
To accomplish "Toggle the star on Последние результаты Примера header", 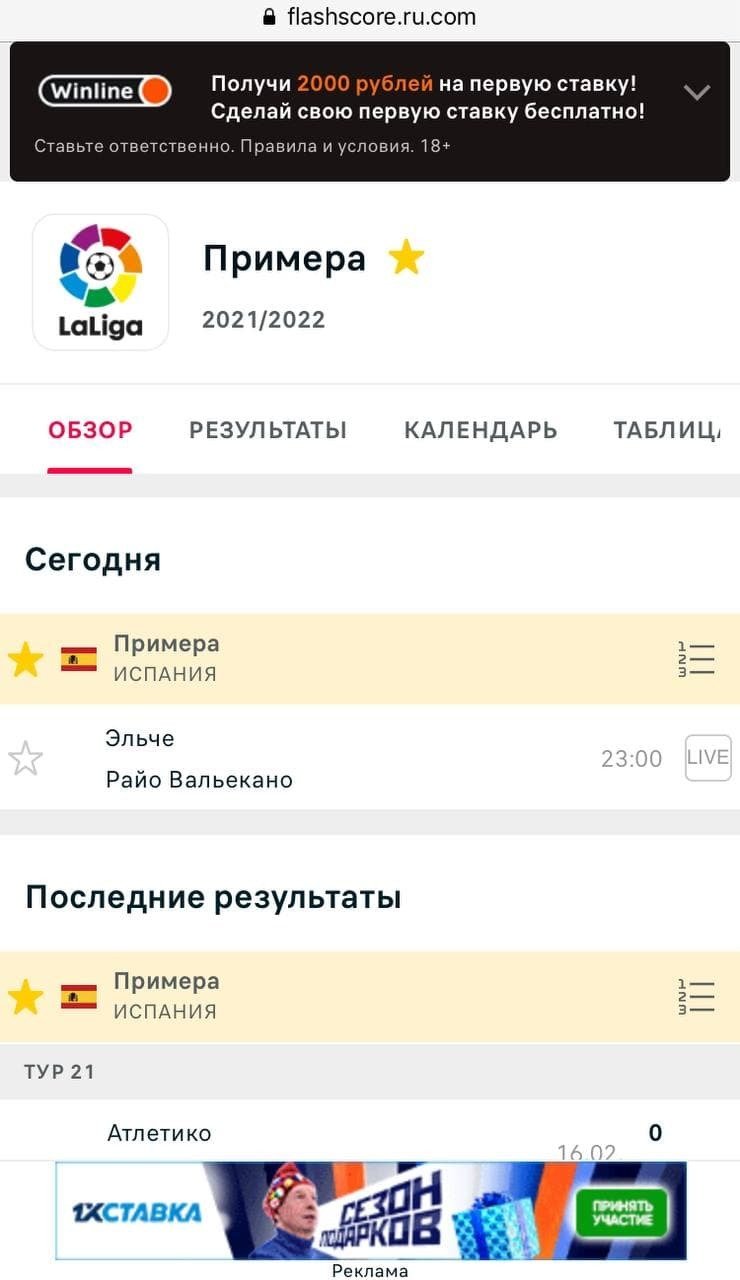I will coord(26,997).
